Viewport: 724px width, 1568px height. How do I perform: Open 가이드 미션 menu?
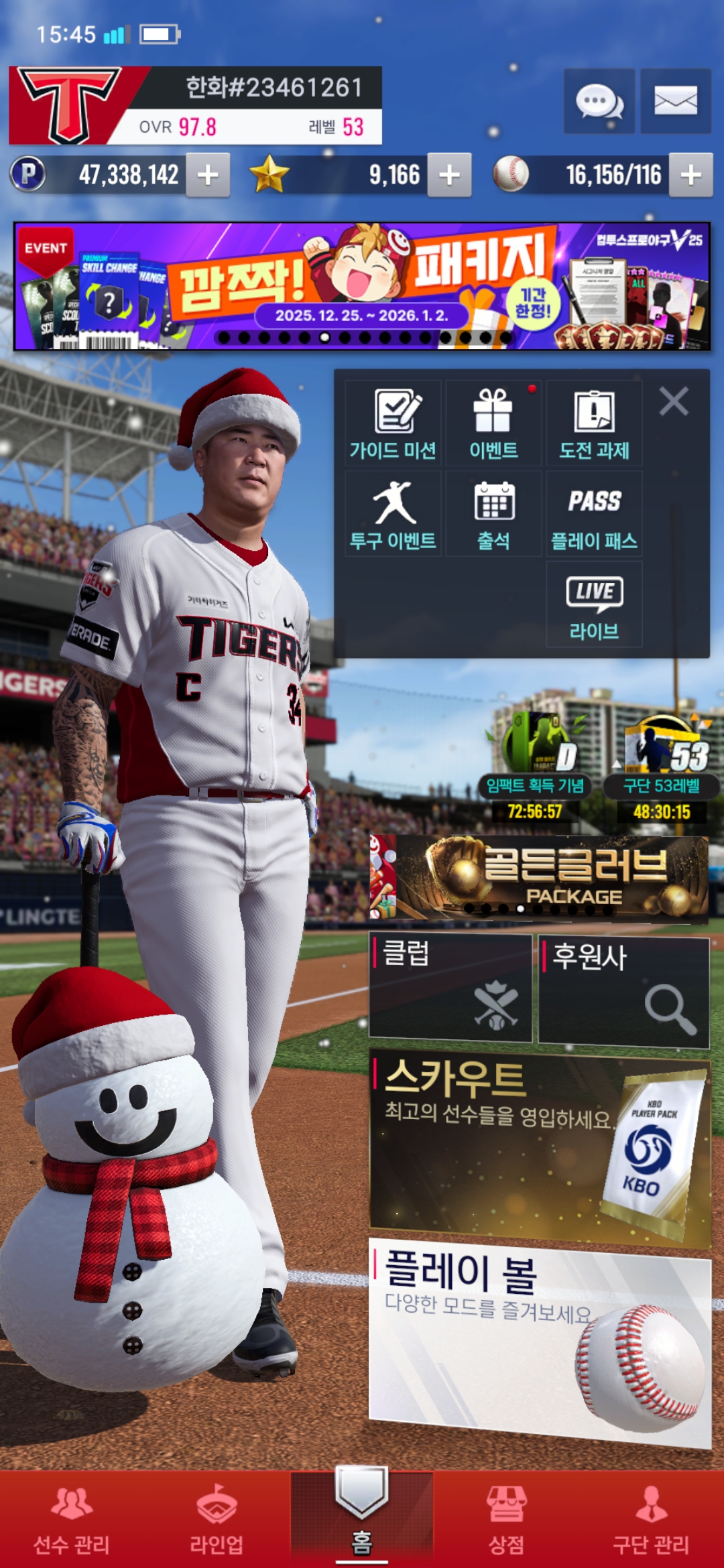393,423
